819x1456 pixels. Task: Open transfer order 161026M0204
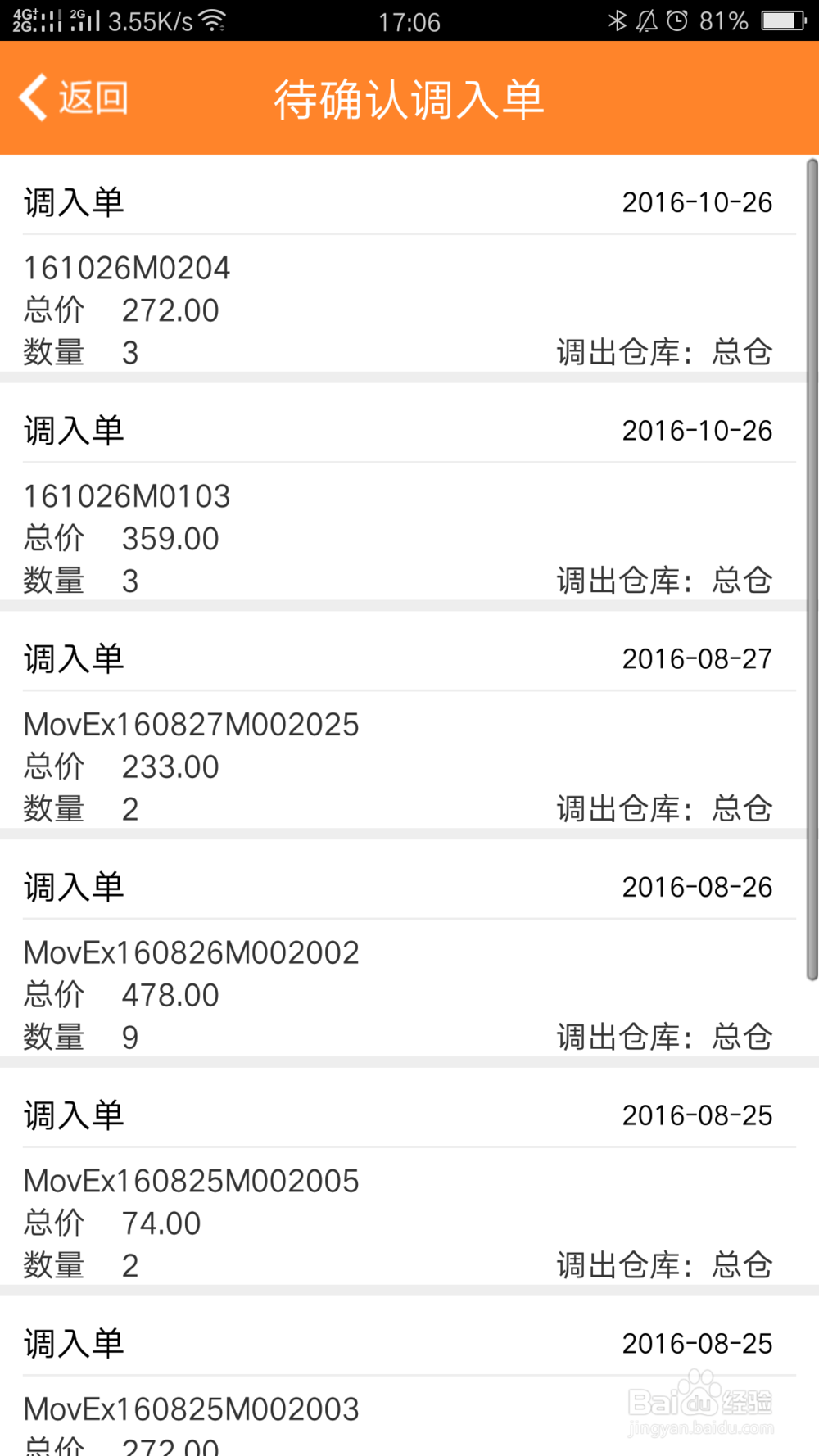pos(128,269)
